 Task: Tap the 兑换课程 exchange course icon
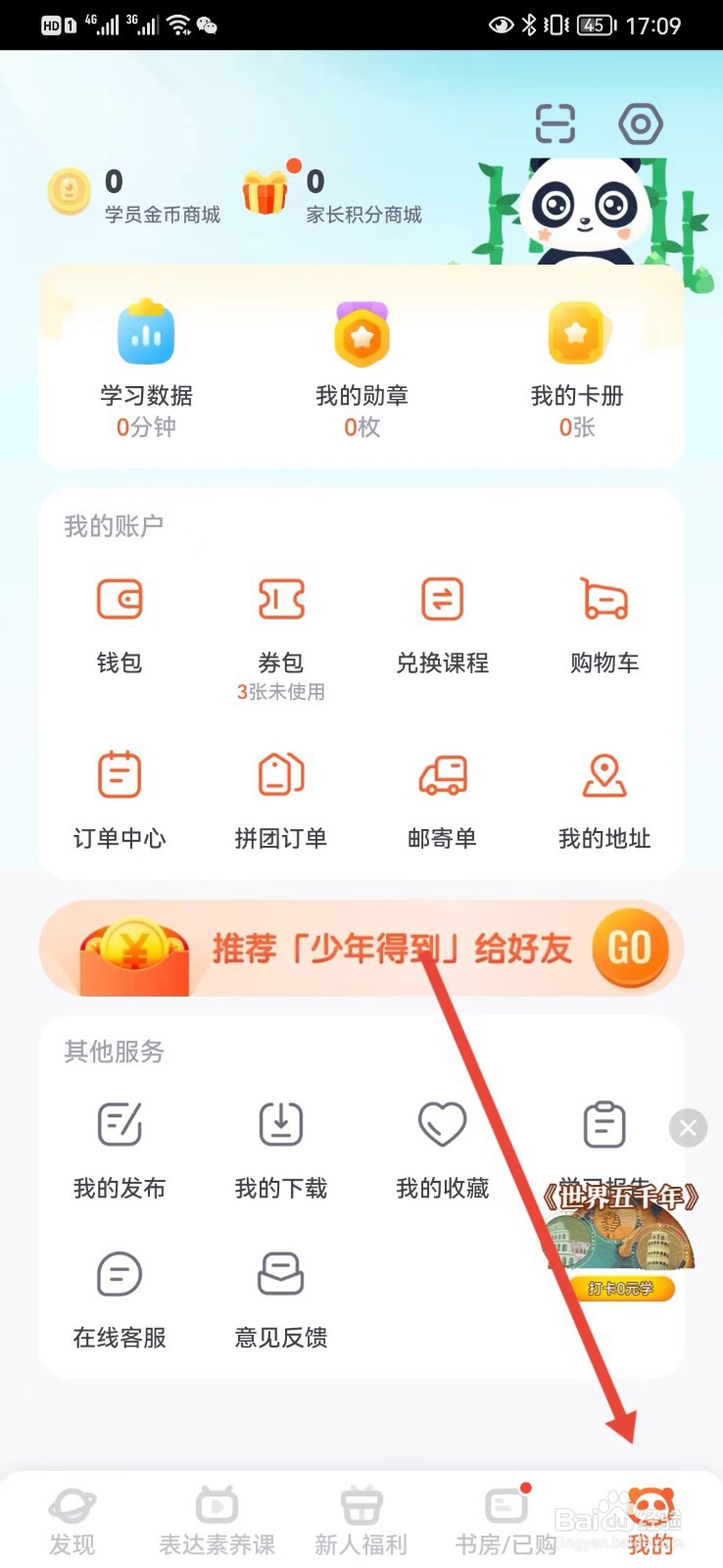pos(442,600)
